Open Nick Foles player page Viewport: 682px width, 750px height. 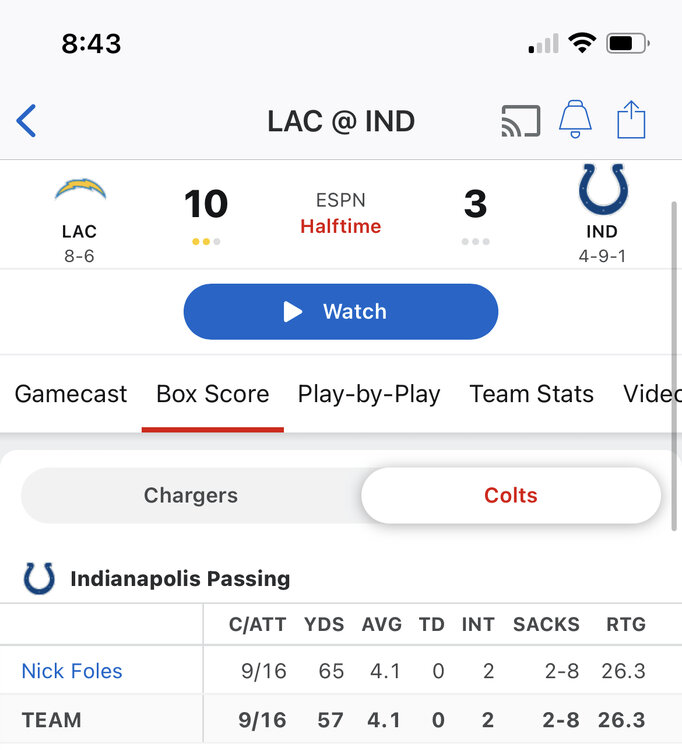pos(72,671)
